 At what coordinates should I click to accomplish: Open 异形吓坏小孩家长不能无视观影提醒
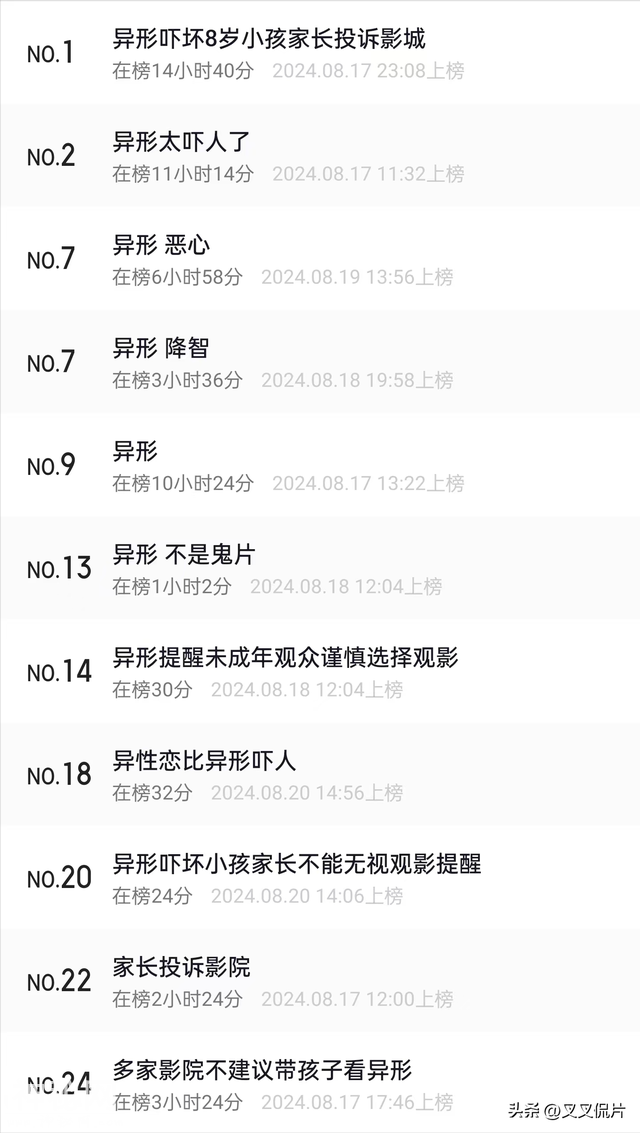[x=296, y=864]
